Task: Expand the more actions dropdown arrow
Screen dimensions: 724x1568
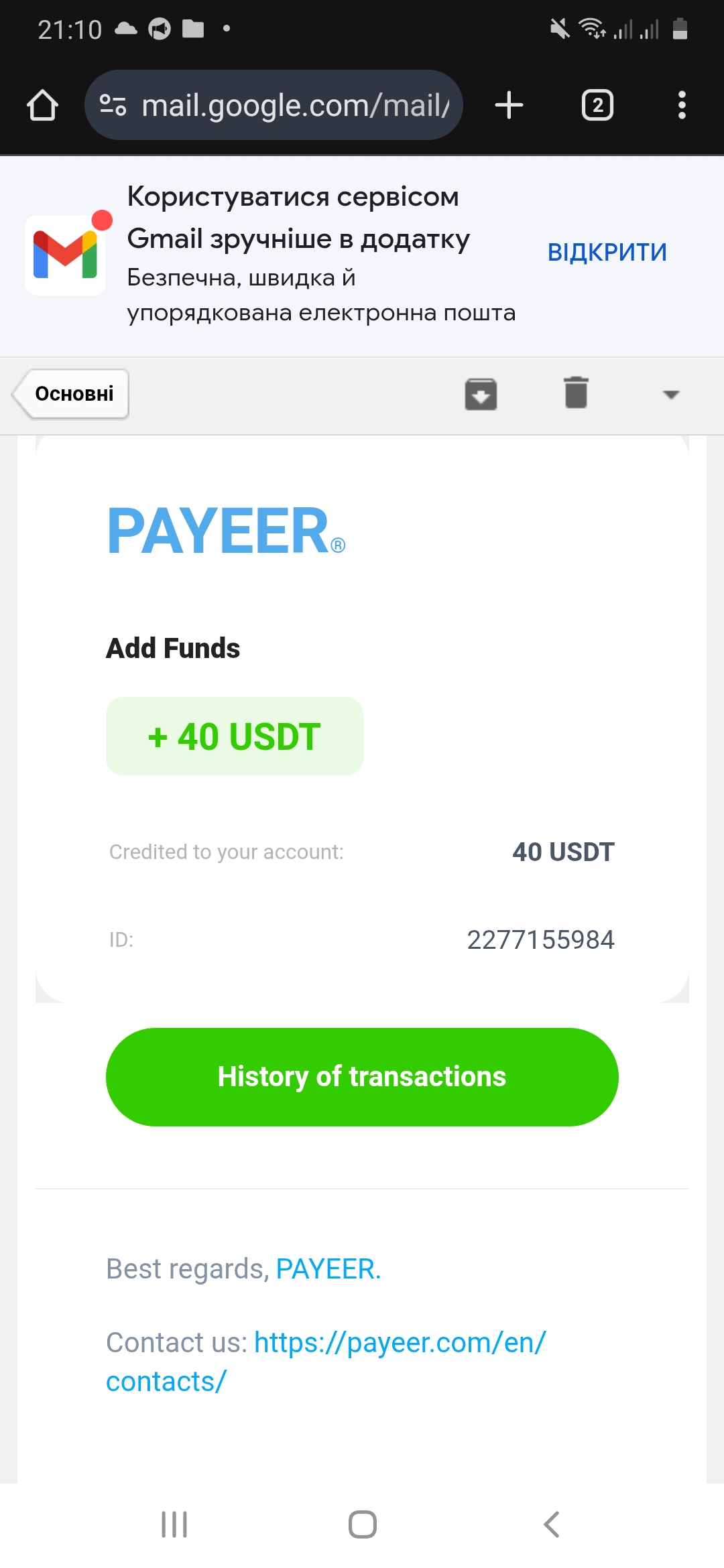Action: [671, 395]
